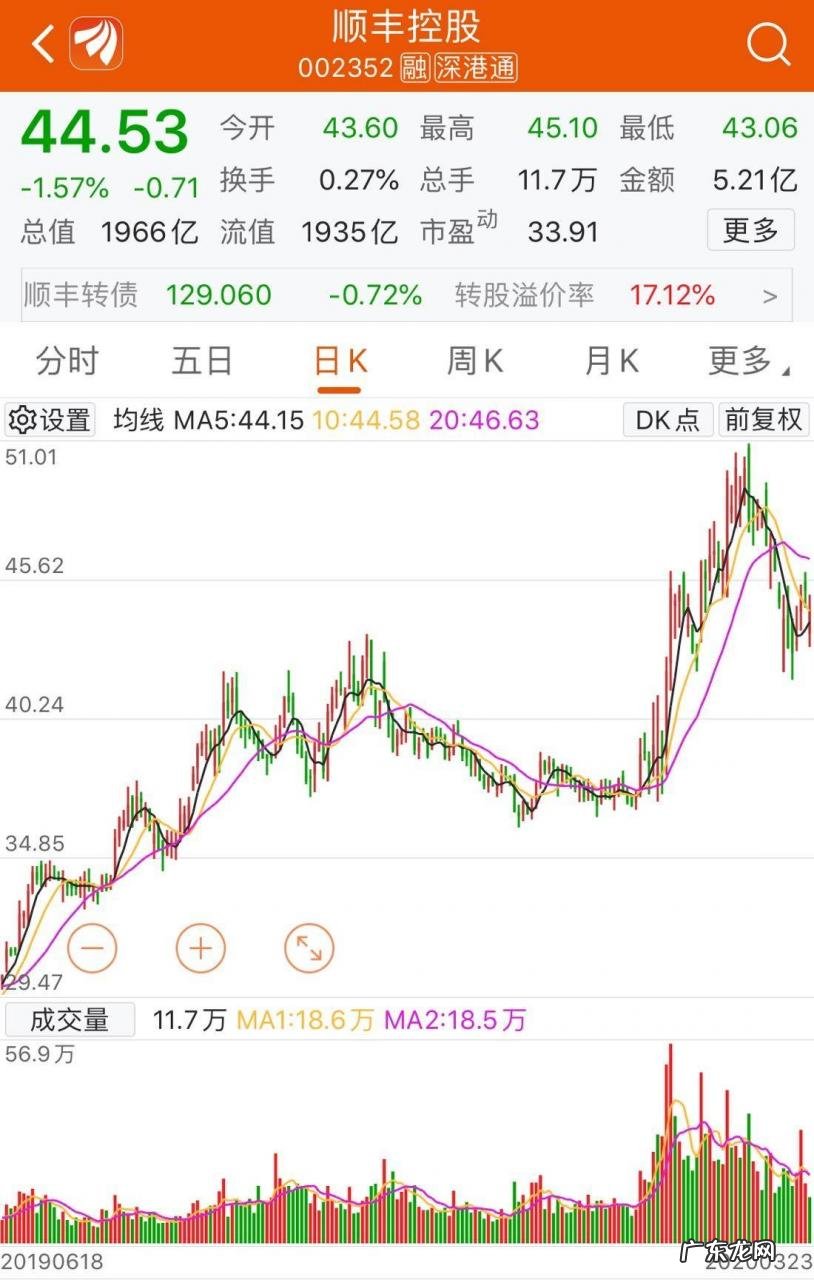Open the search function
Screen dimensions: 814x1280
[768, 44]
